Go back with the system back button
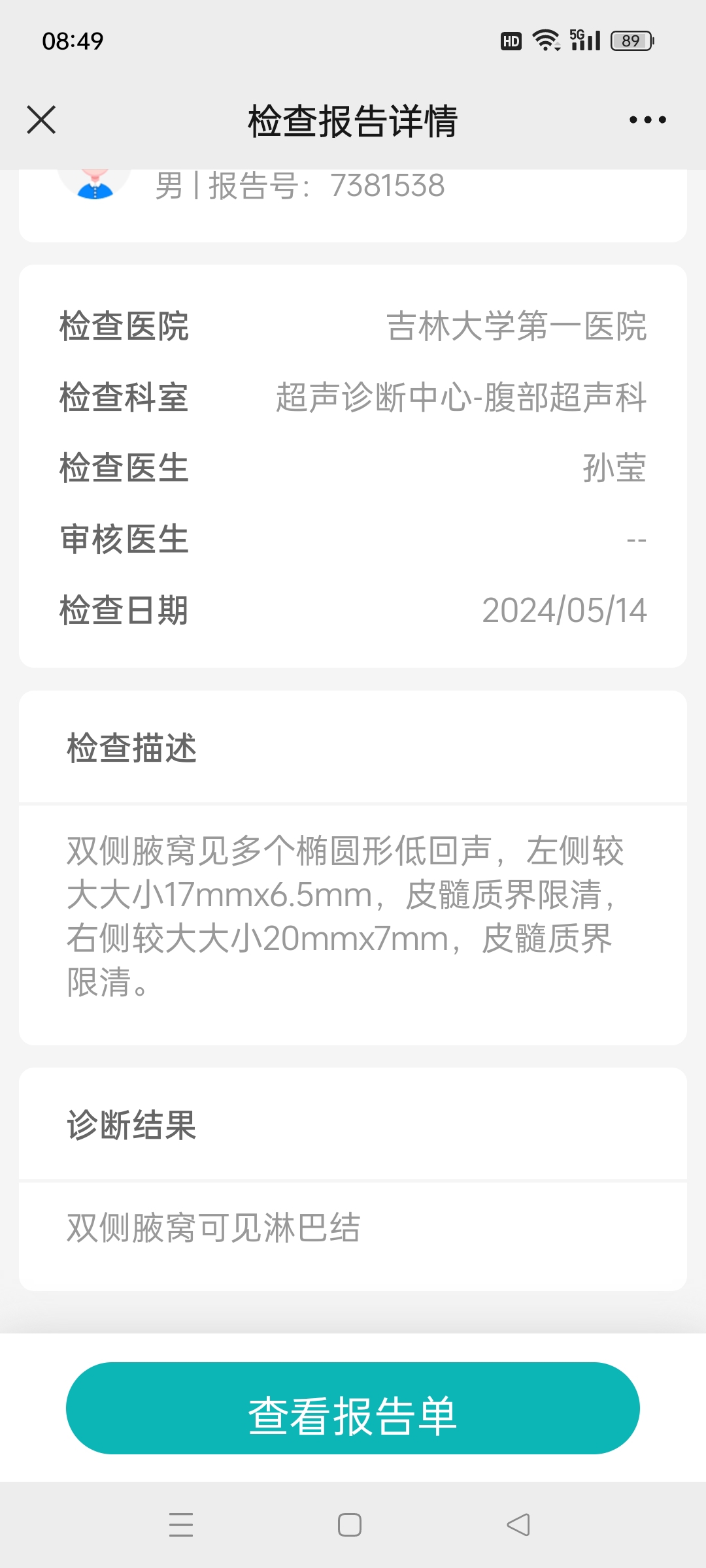706x1568 pixels. [x=518, y=1525]
